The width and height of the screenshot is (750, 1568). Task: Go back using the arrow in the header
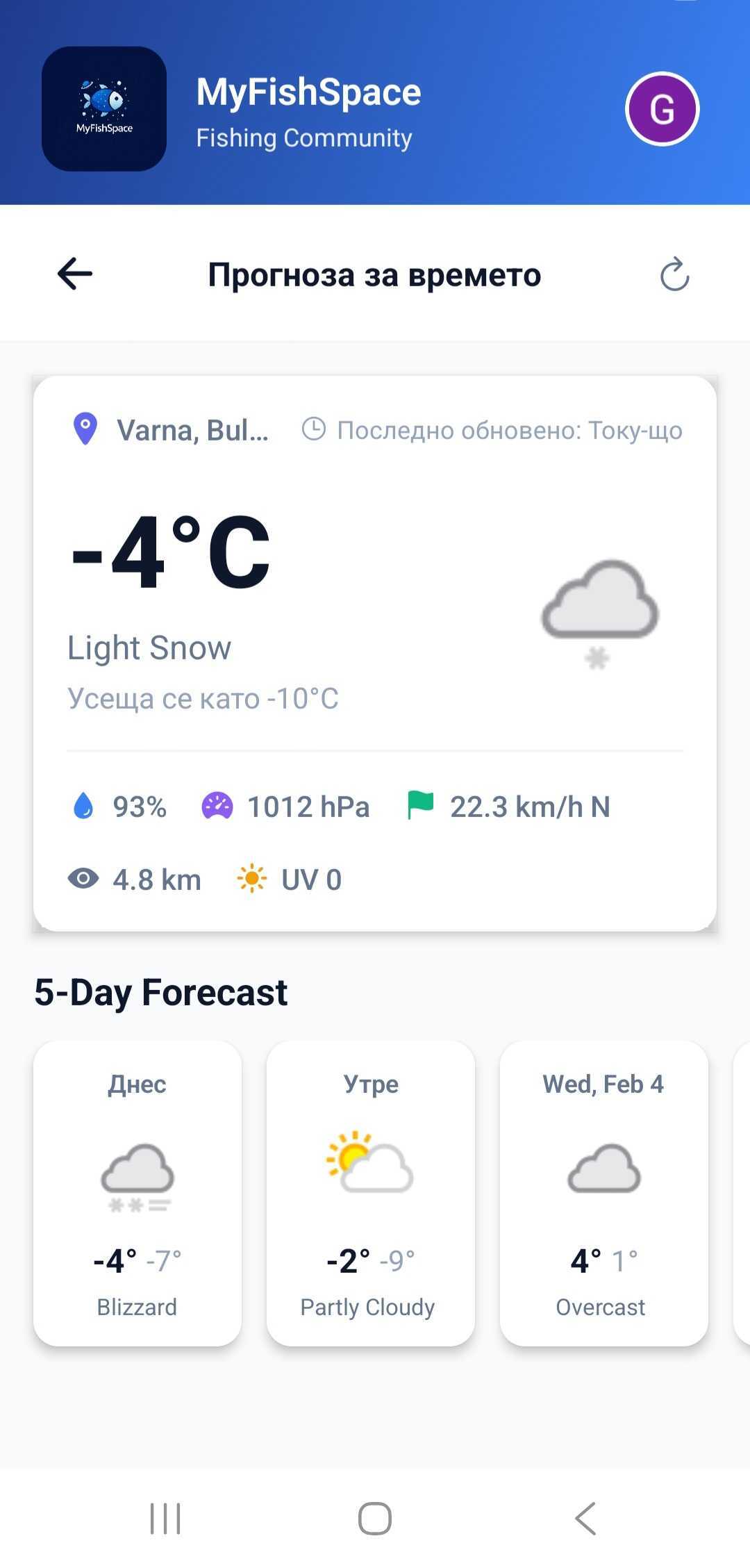click(73, 274)
